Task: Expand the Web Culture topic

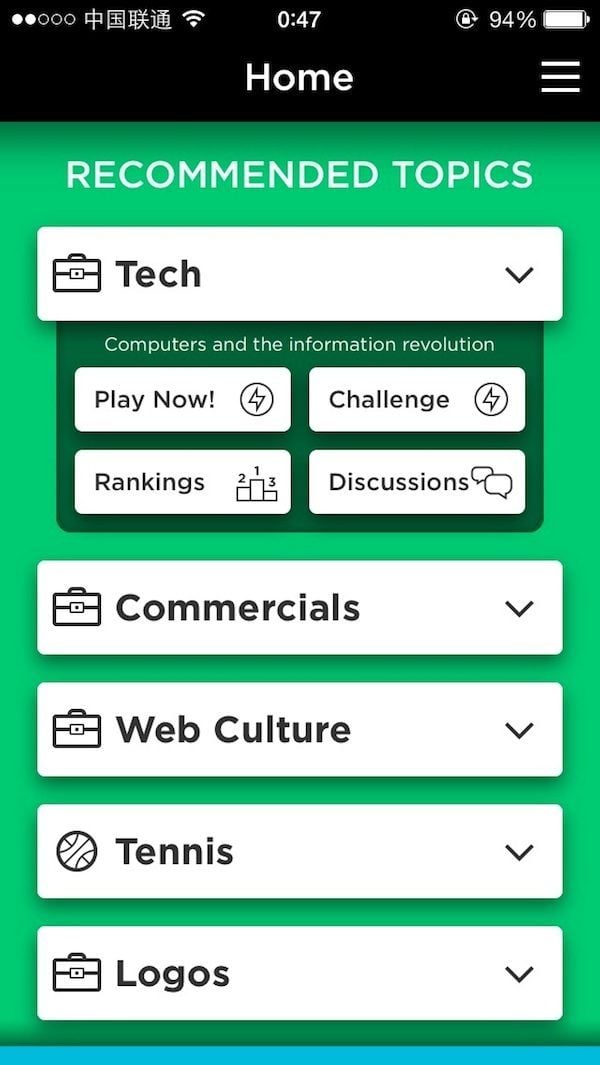Action: (x=519, y=730)
